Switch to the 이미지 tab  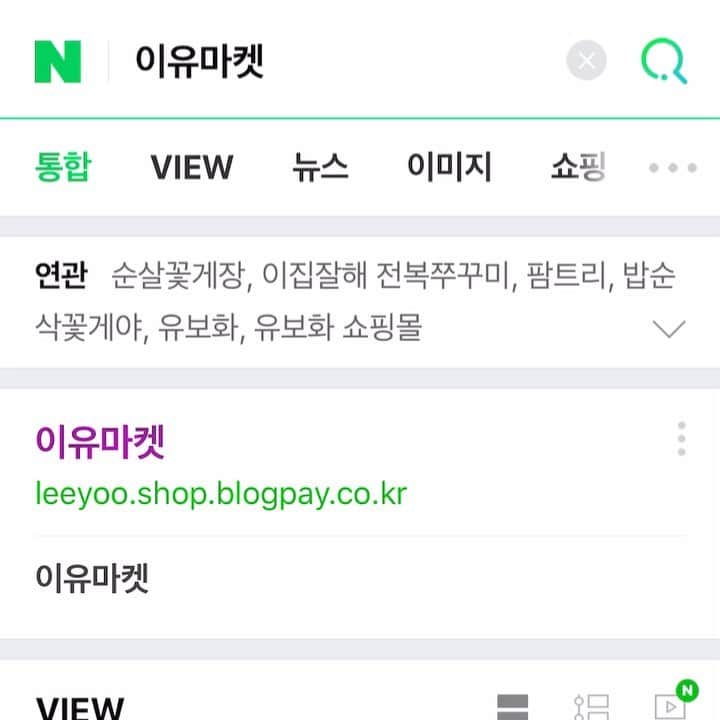pos(449,167)
